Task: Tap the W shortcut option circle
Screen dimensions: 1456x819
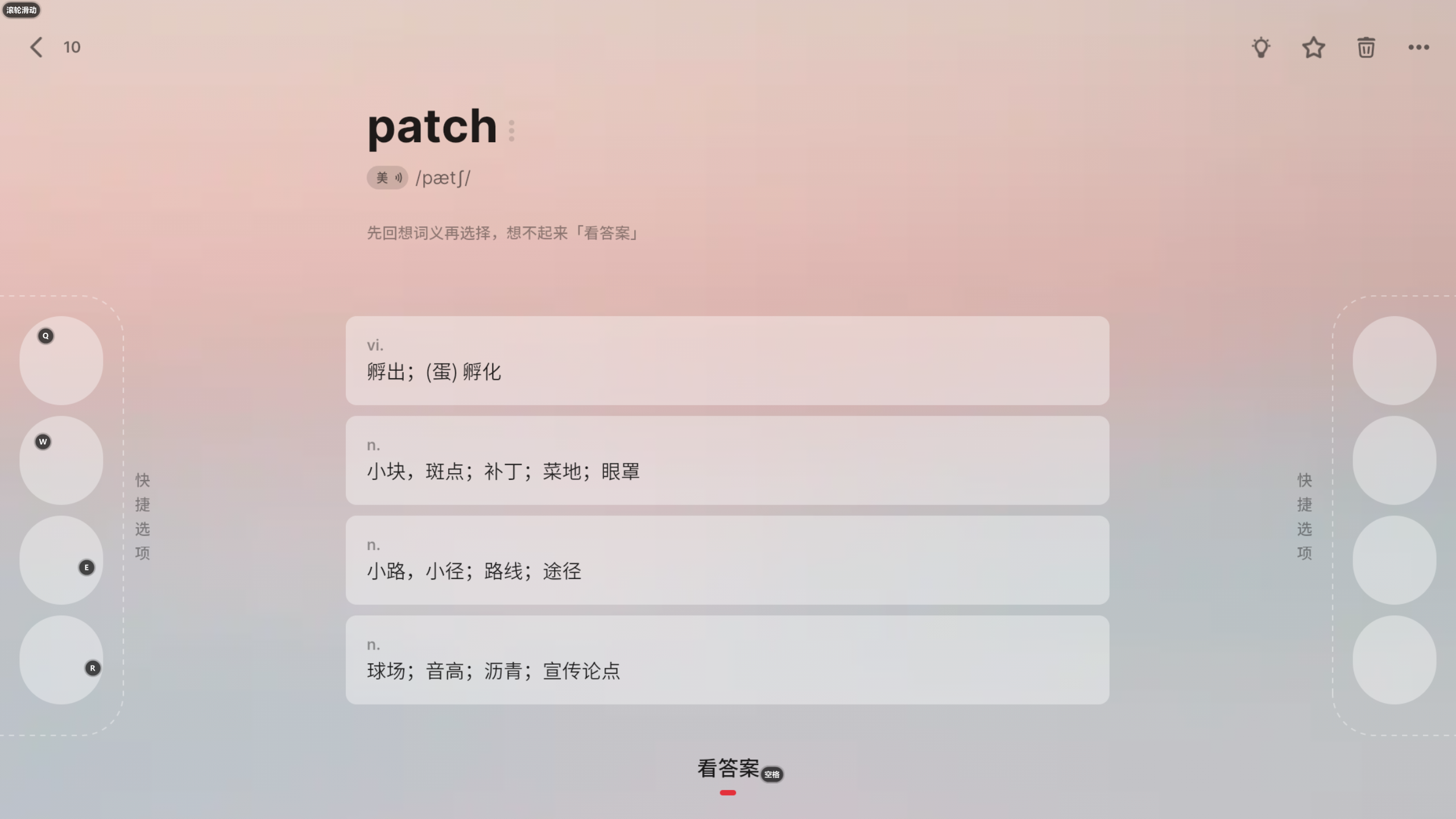Action: pos(61,460)
